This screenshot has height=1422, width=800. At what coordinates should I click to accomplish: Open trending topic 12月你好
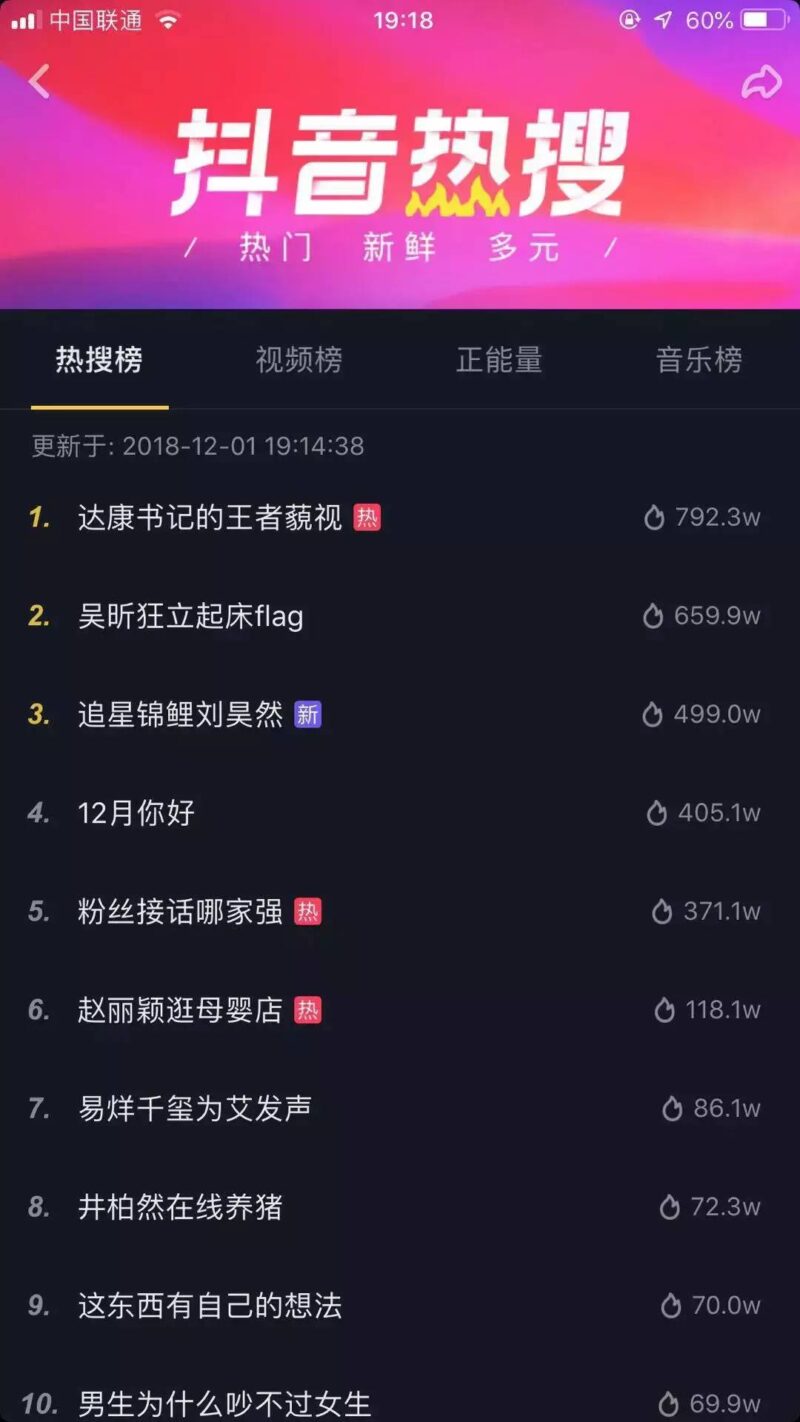pyautogui.click(x=138, y=813)
